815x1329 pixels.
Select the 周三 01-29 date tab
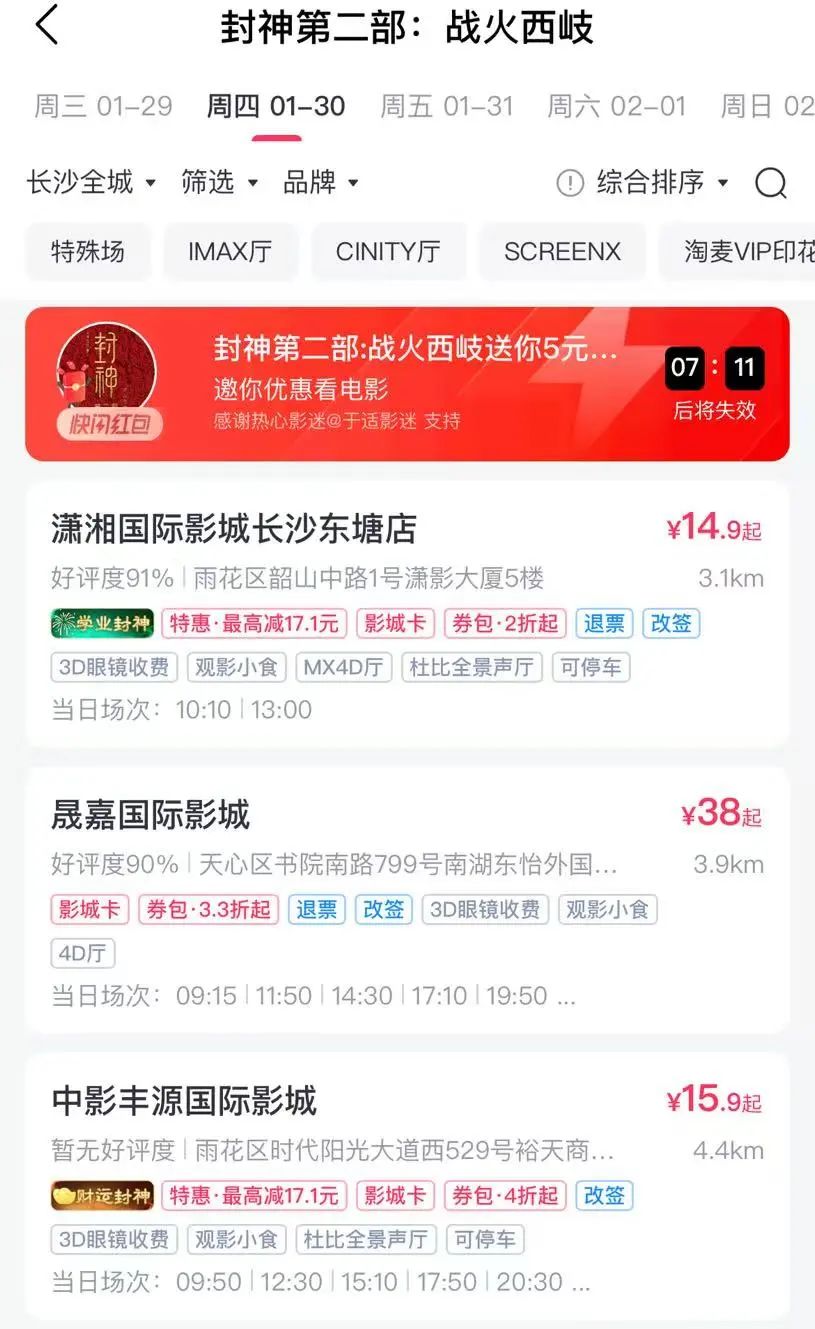click(x=103, y=106)
